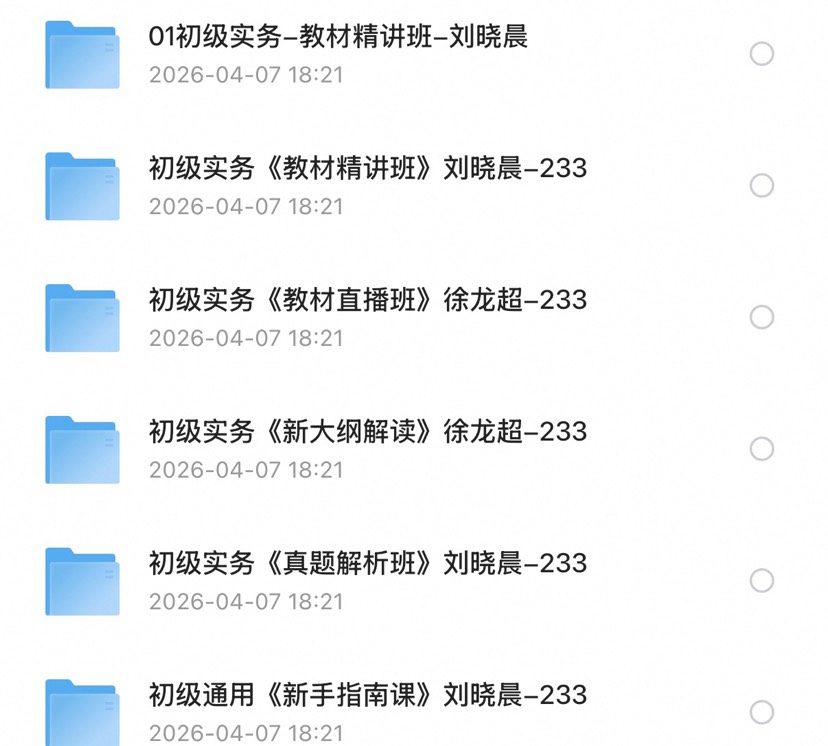This screenshot has height=746, width=828.
Task: Select the 《新大纲解读》徐龙超-233 folder circle
Action: [761, 449]
